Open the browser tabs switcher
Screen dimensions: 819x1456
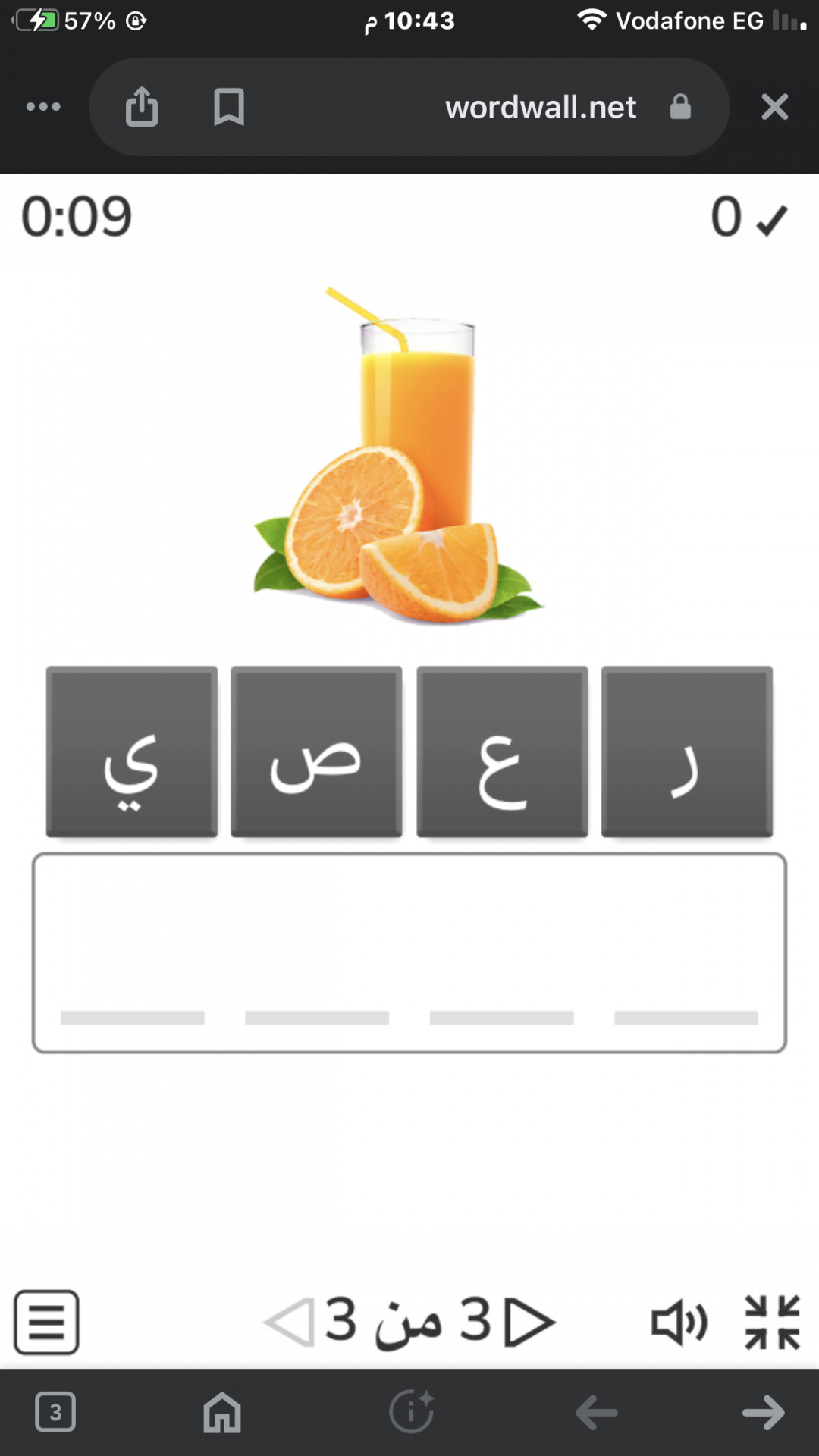point(55,1412)
